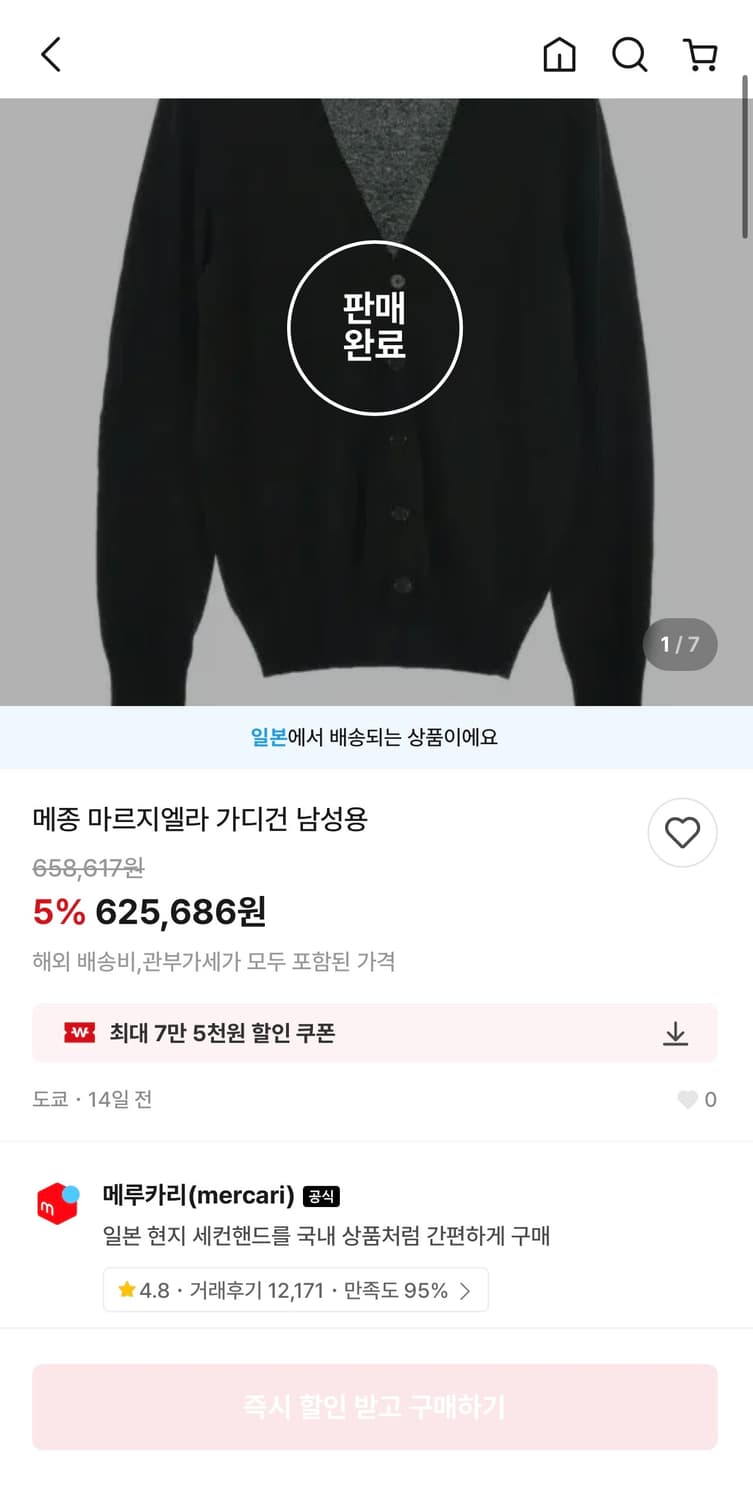Click the yellow star rating icon

tap(126, 1290)
